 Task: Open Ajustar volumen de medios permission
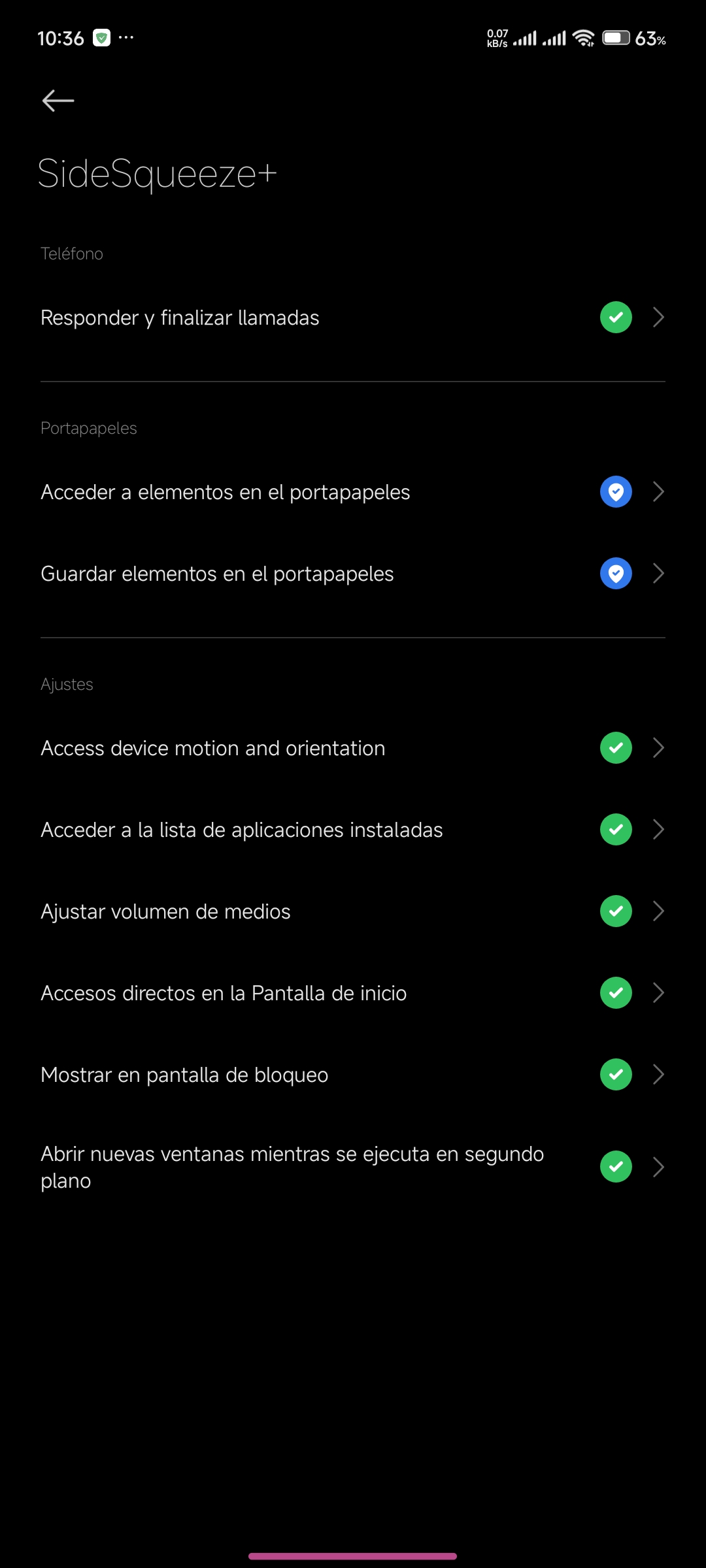pos(353,911)
